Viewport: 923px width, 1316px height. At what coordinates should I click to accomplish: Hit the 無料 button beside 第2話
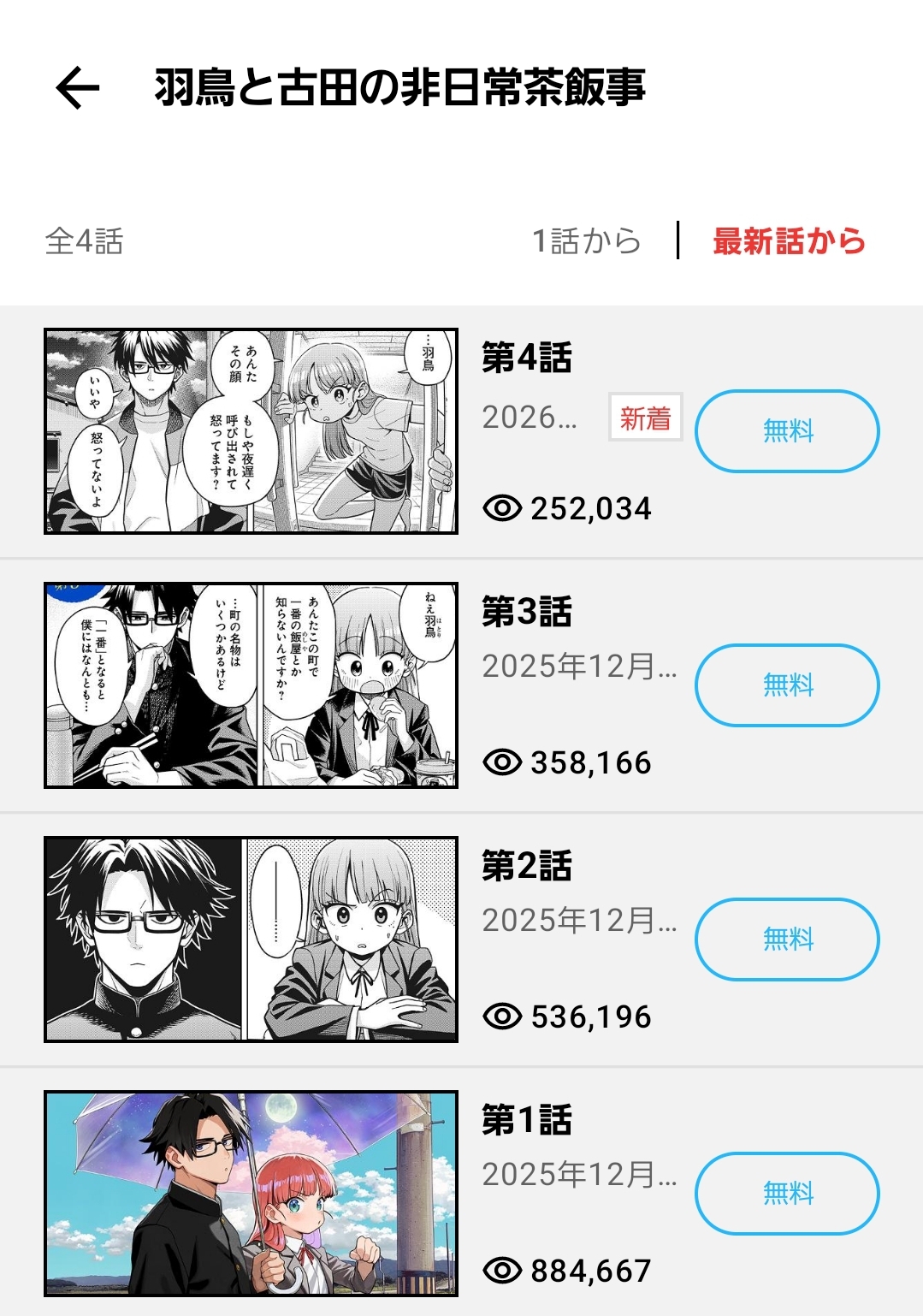tap(787, 940)
